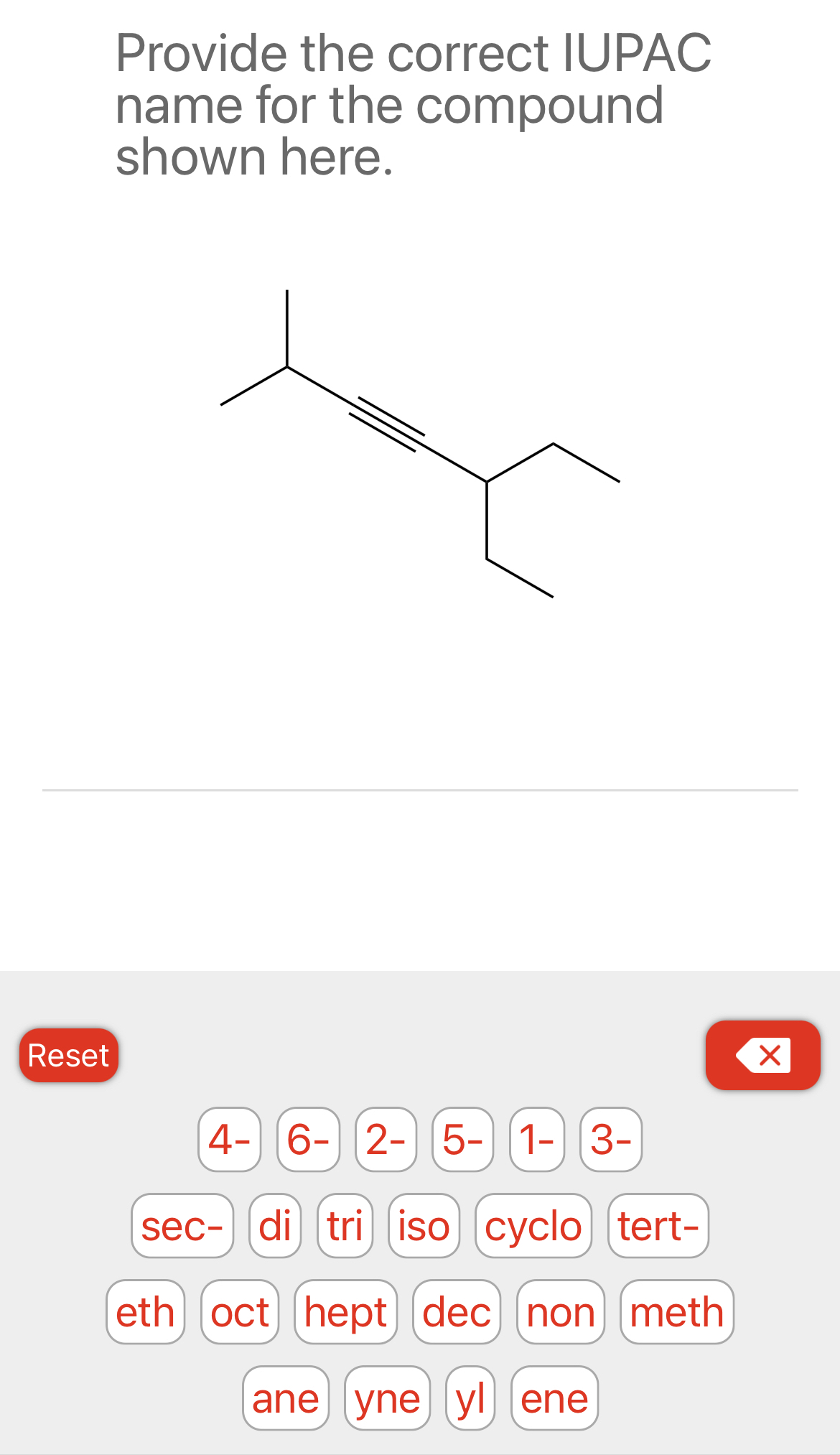The width and height of the screenshot is (840, 1455).
Task: Click the backspace delete icon
Action: [763, 1055]
